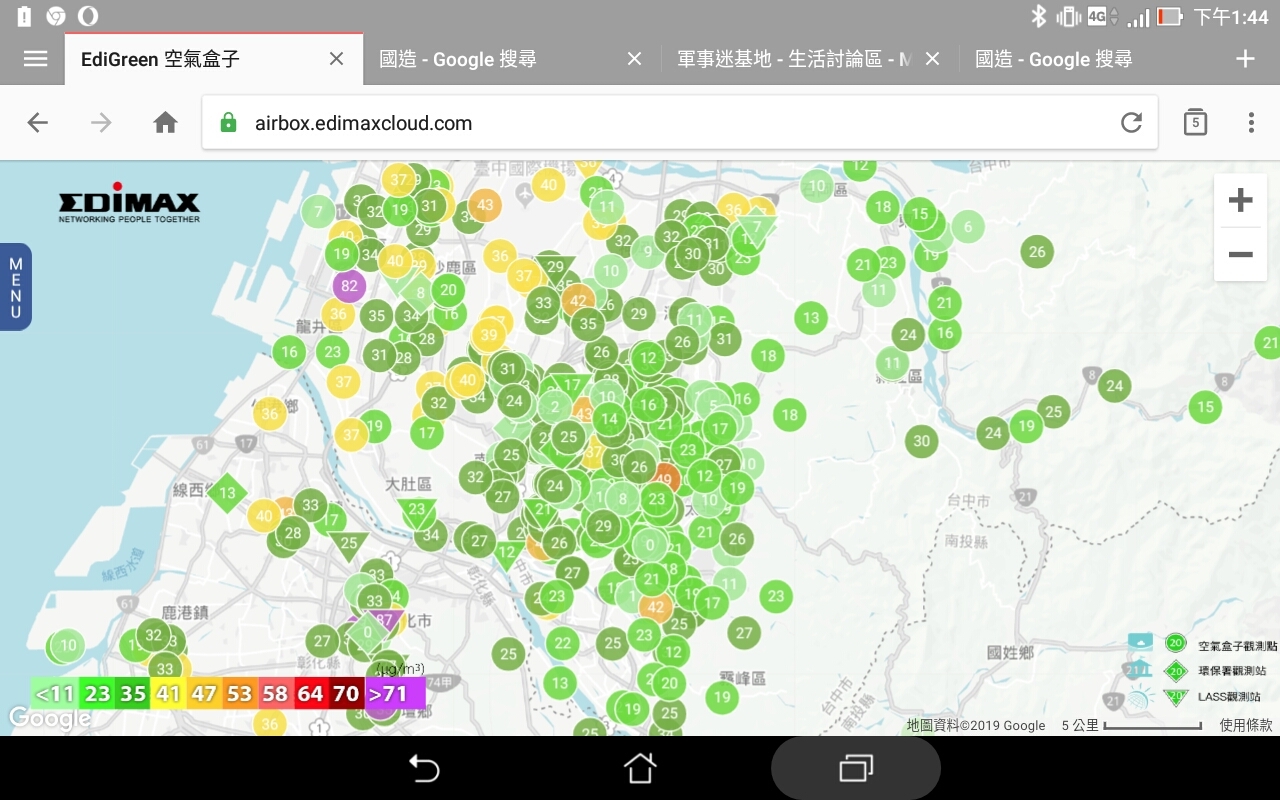This screenshot has width=1280, height=800.
Task: Open the browser's hamburger menu
Action: [x=35, y=59]
